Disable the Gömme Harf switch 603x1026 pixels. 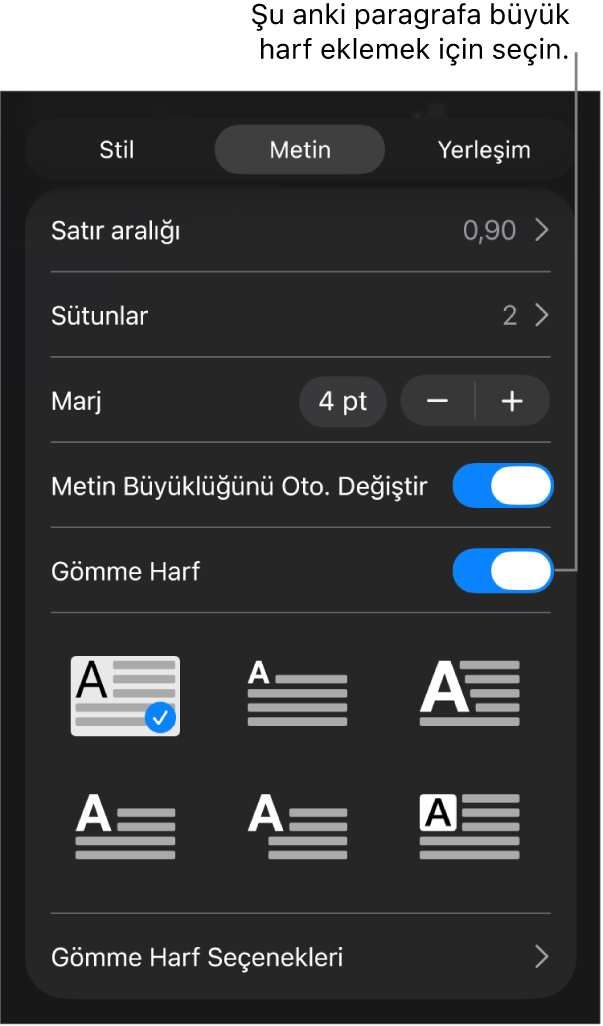coord(503,571)
